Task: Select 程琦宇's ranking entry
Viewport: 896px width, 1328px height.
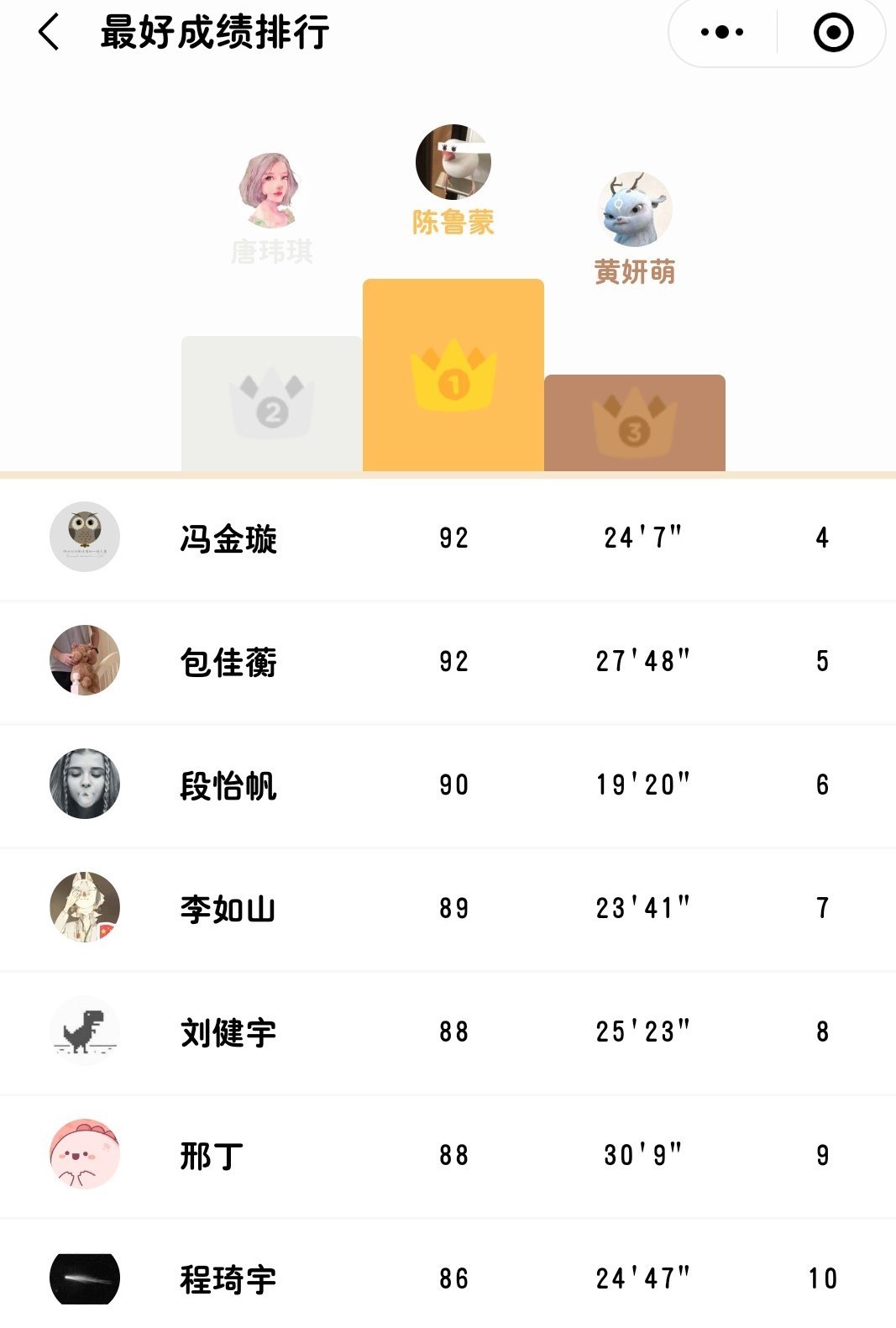Action: tap(448, 1278)
